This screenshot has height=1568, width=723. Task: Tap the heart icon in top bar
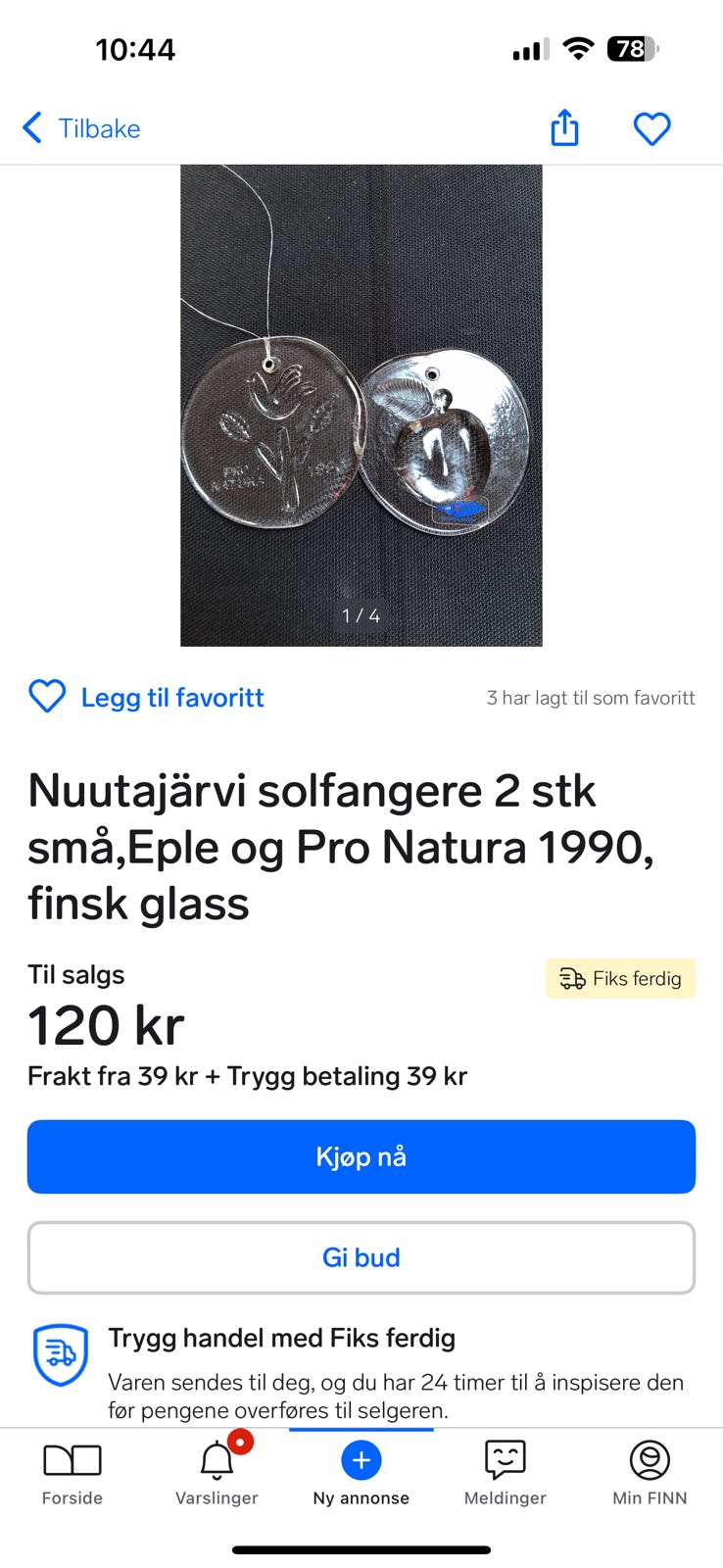click(651, 128)
